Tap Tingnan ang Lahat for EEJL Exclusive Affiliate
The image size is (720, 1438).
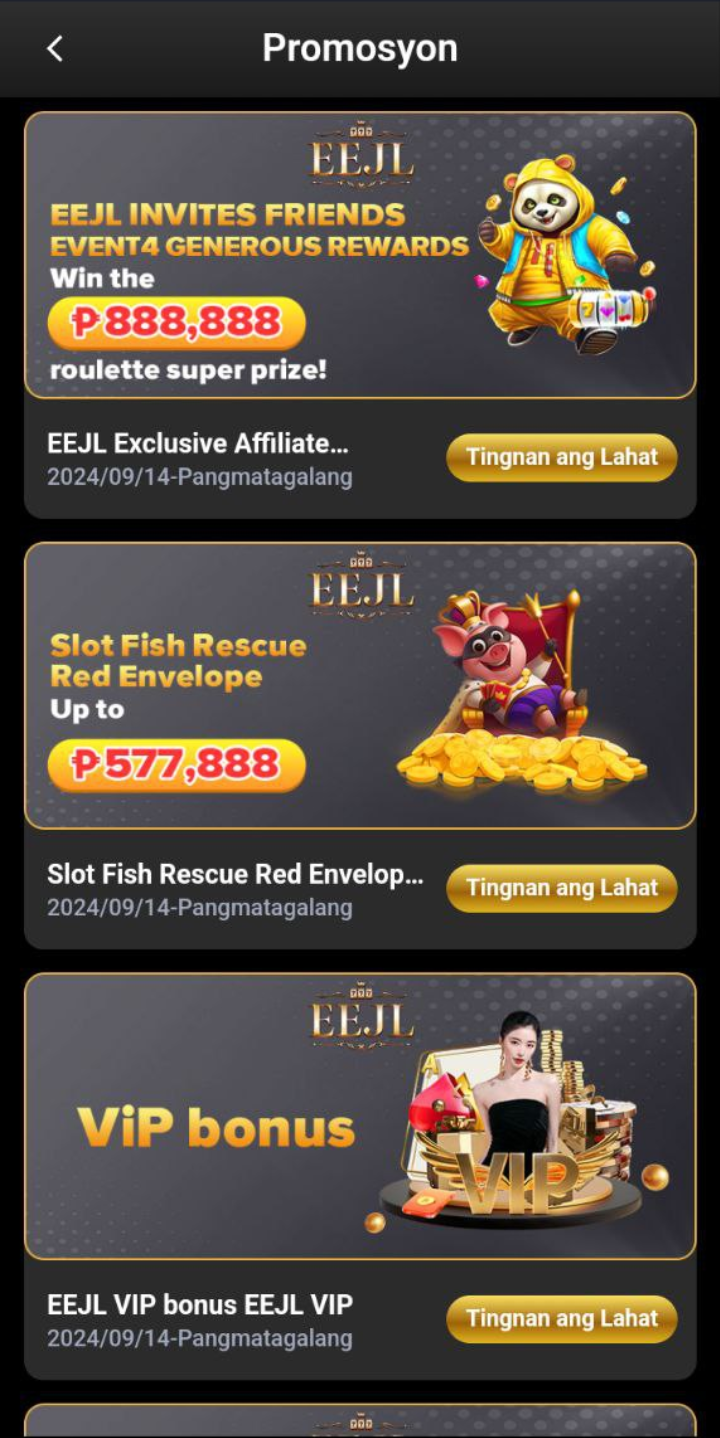point(561,458)
